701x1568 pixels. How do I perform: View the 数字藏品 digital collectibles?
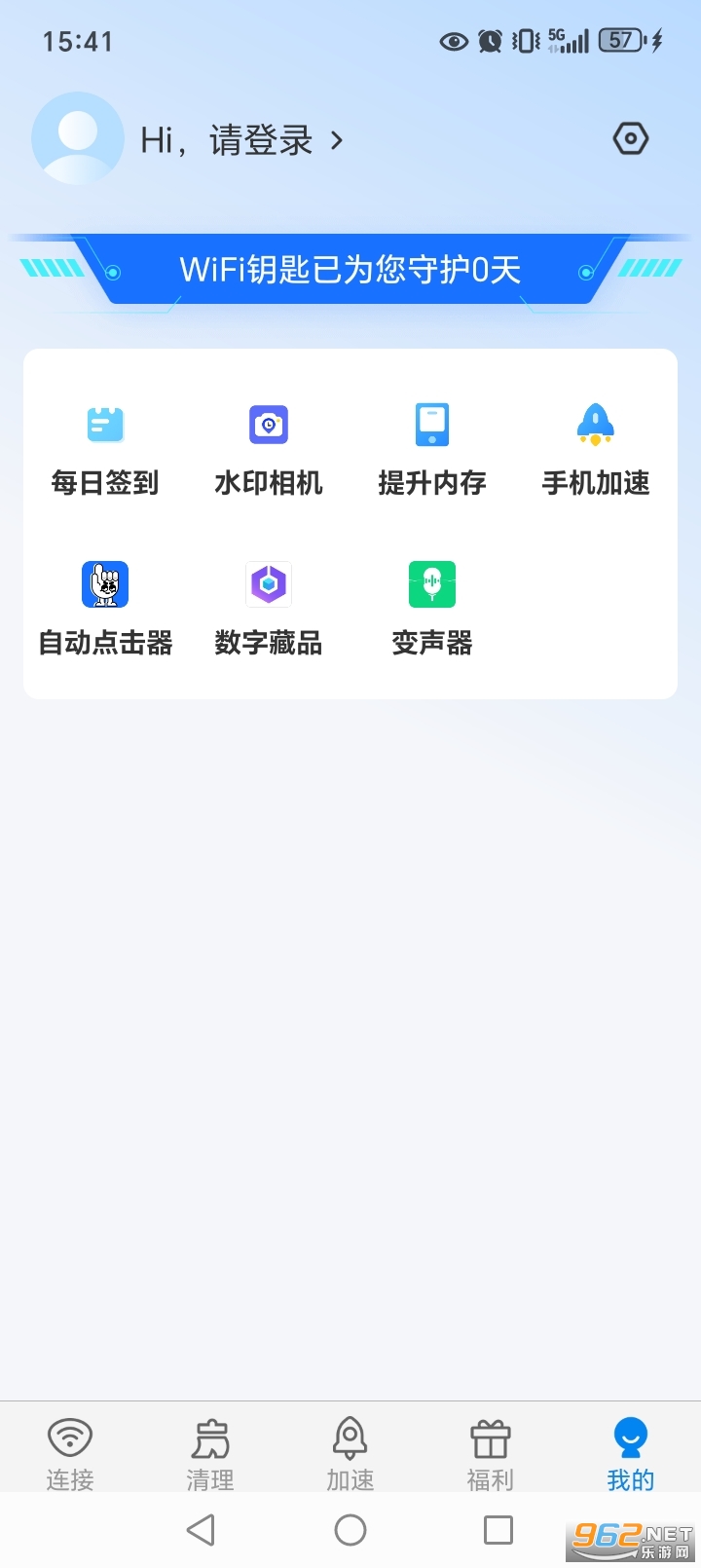268,604
